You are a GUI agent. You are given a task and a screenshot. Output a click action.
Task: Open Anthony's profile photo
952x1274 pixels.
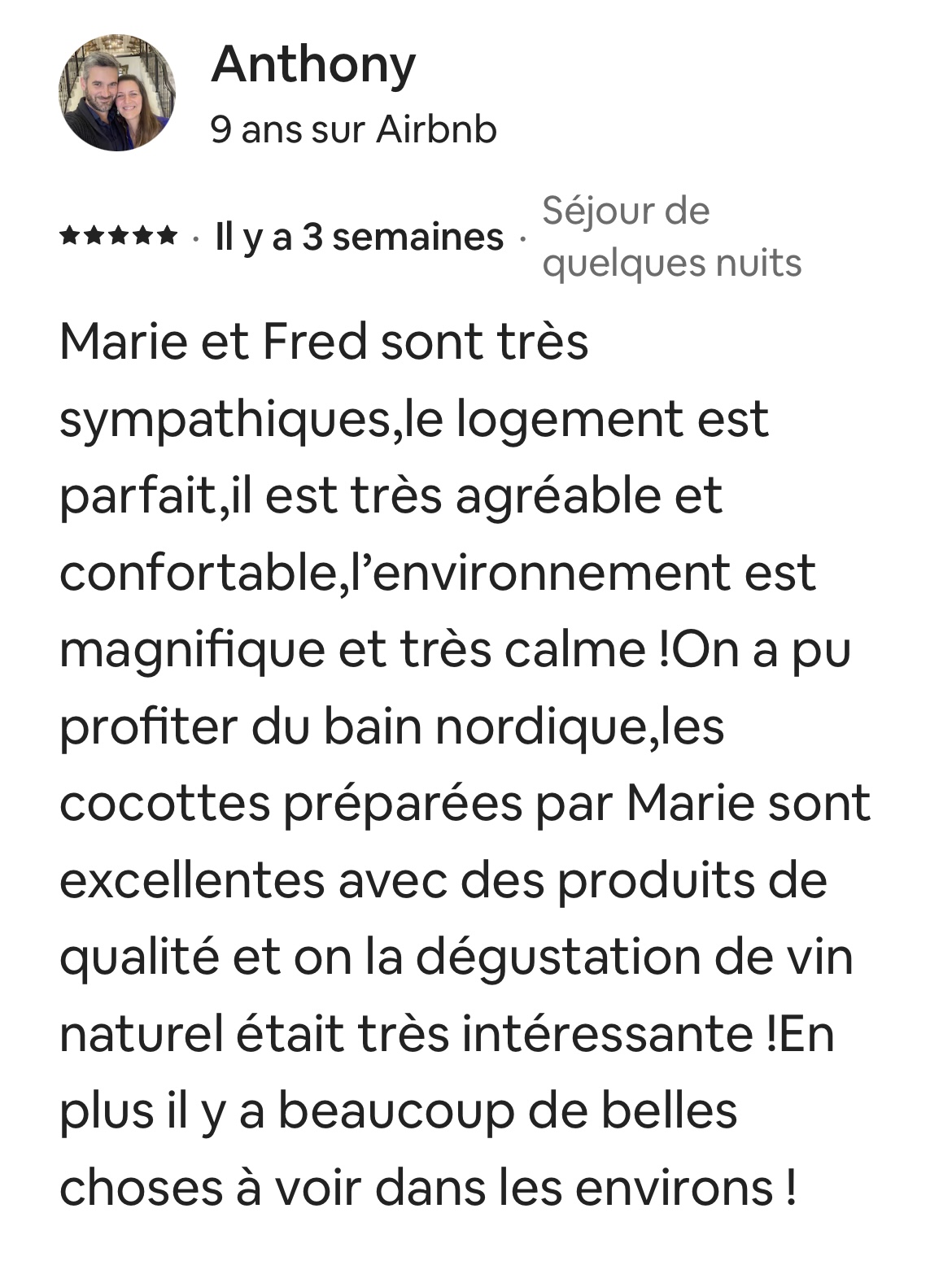click(x=117, y=93)
